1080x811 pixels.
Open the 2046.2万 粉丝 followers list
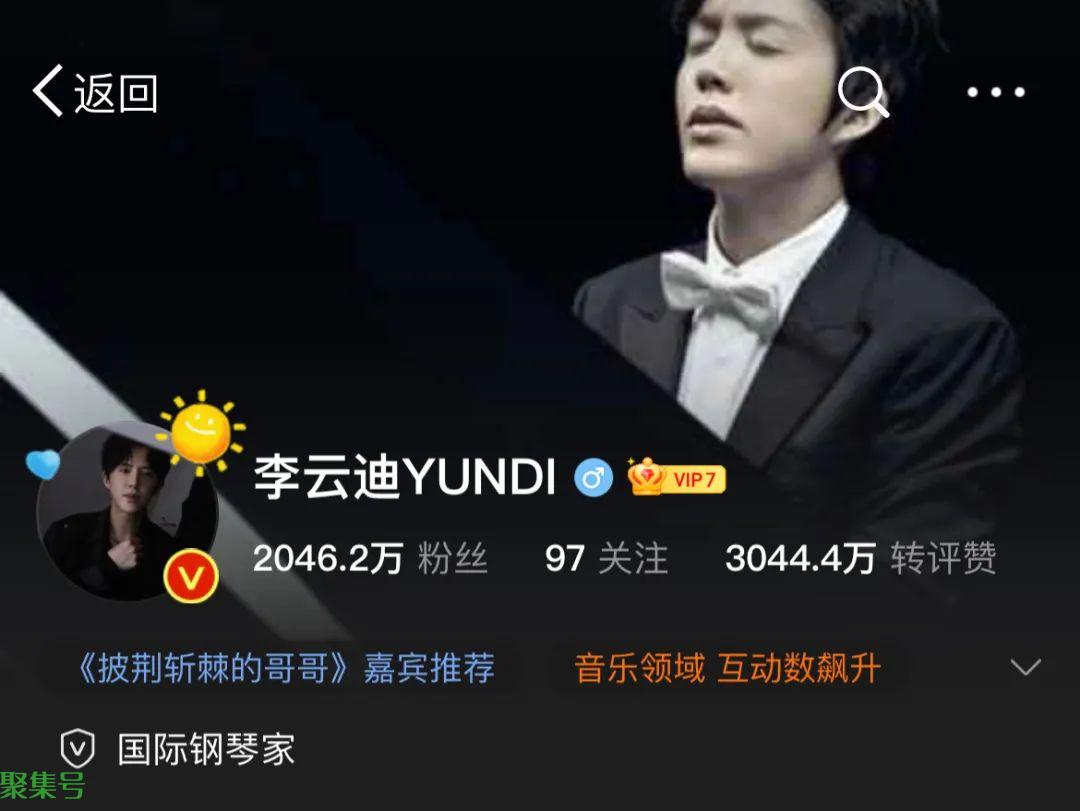pos(370,558)
